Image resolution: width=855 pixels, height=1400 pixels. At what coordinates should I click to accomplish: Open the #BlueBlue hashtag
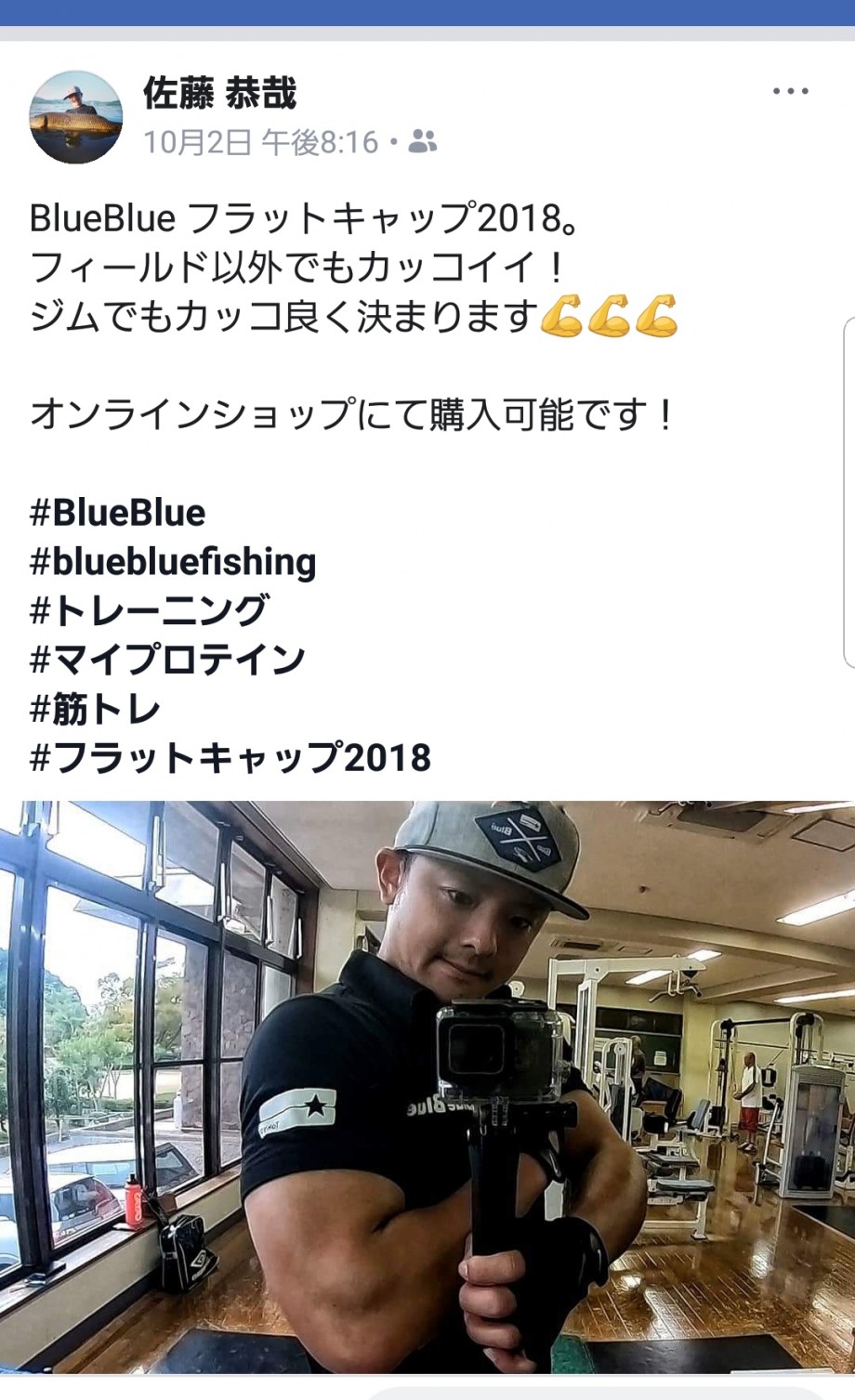point(118,513)
